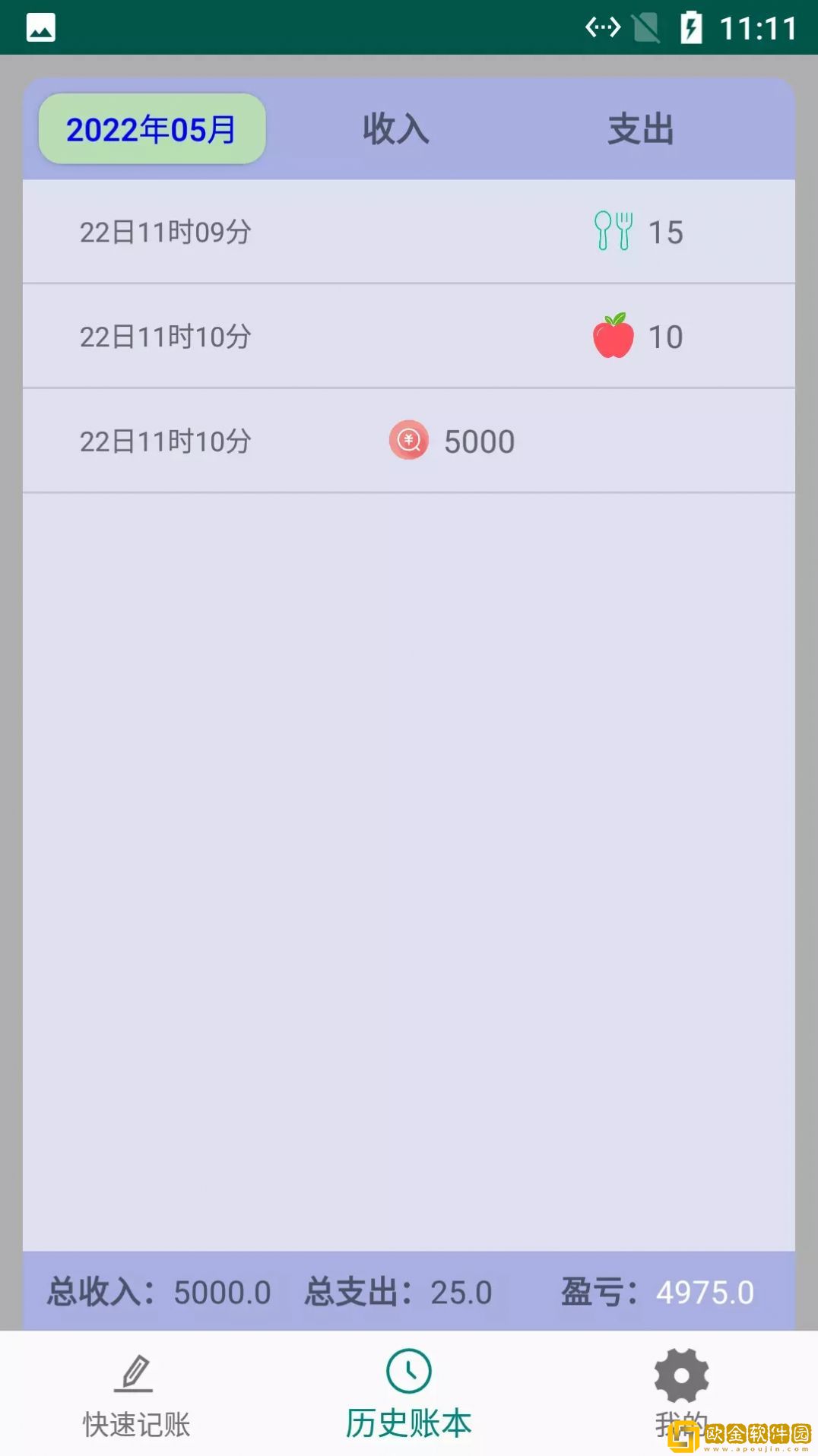Click the gallery icon in the status bar

[x=40, y=27]
